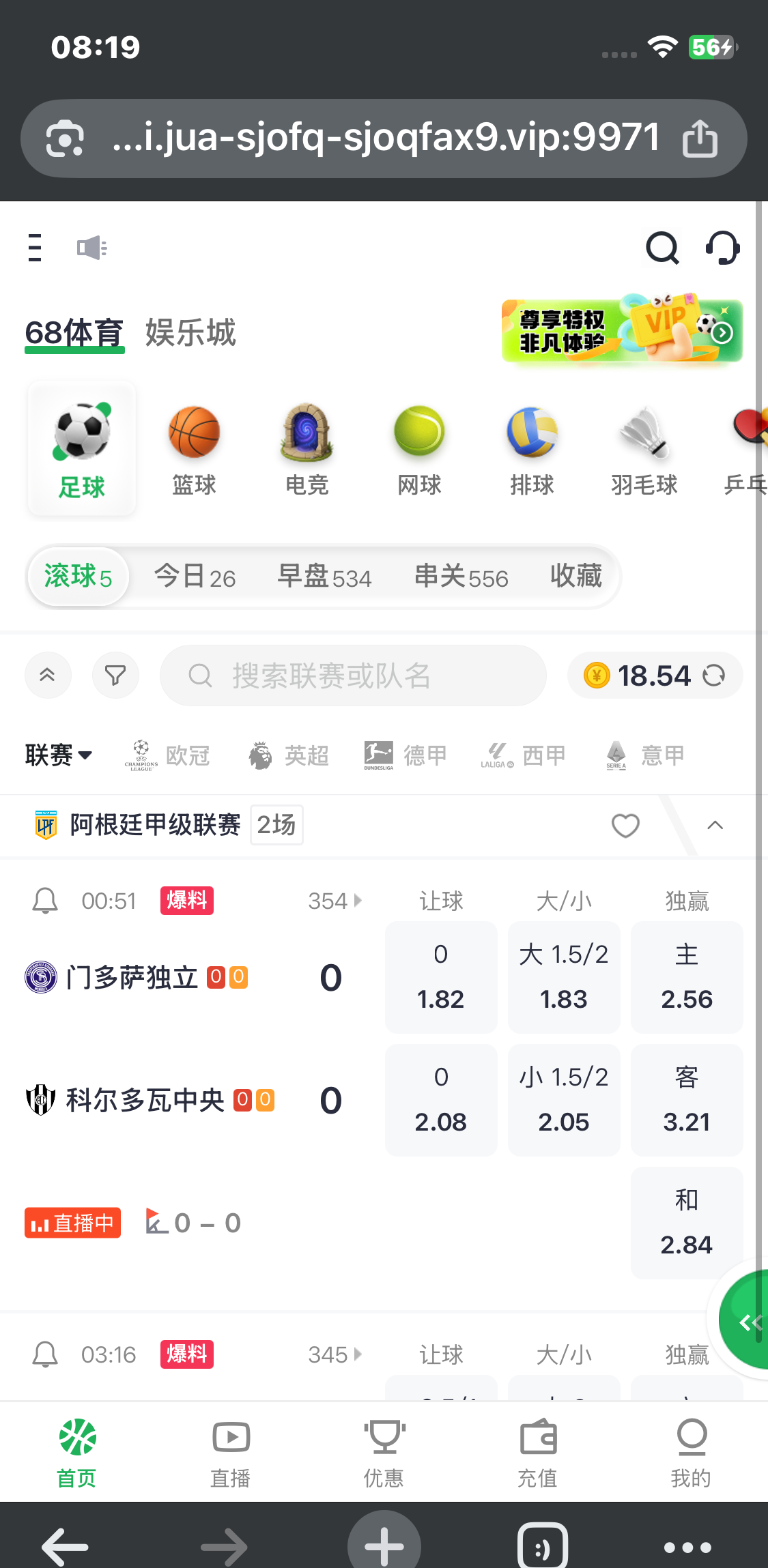Go to the 充值 tab
Screen dimensions: 768x1568
pos(537,1452)
